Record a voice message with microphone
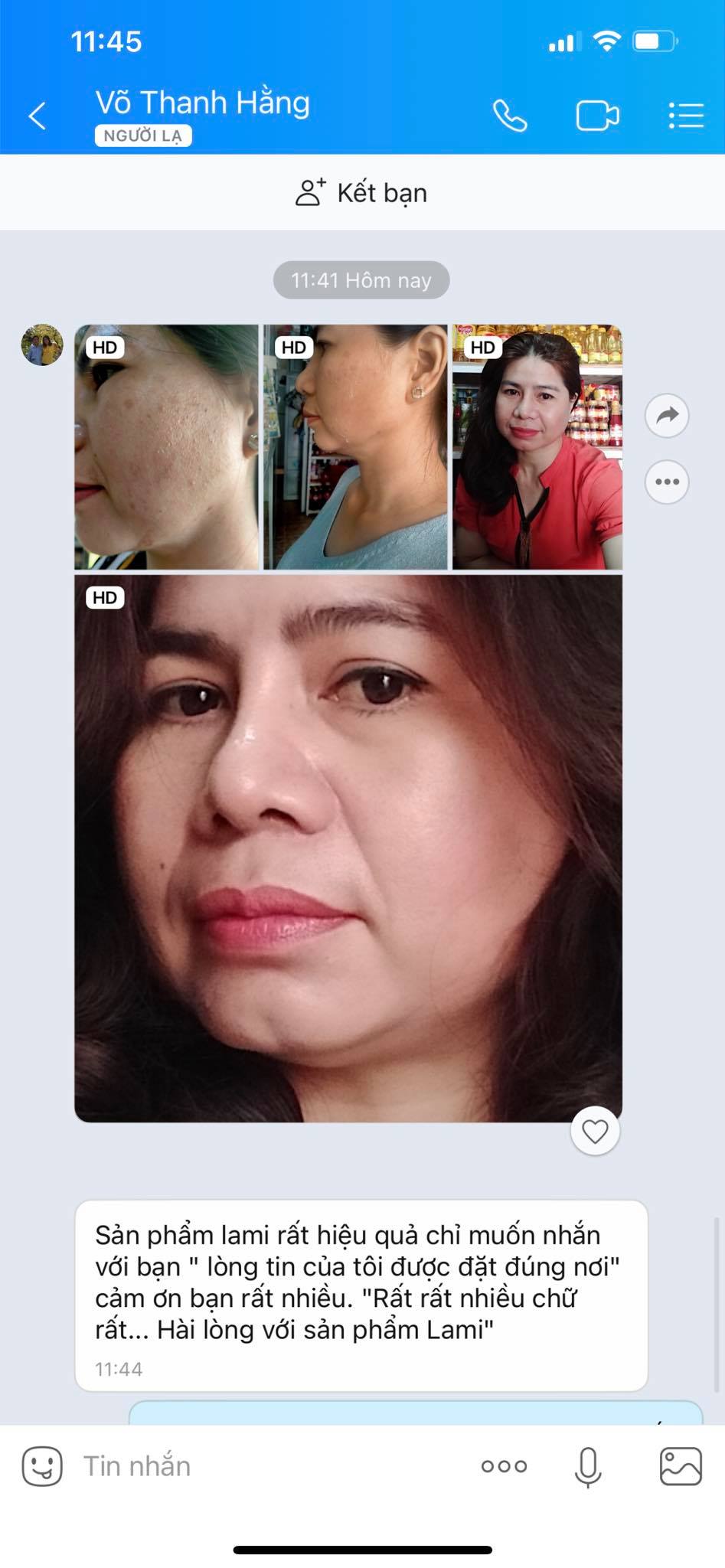The height and width of the screenshot is (1568, 725). [588, 1467]
